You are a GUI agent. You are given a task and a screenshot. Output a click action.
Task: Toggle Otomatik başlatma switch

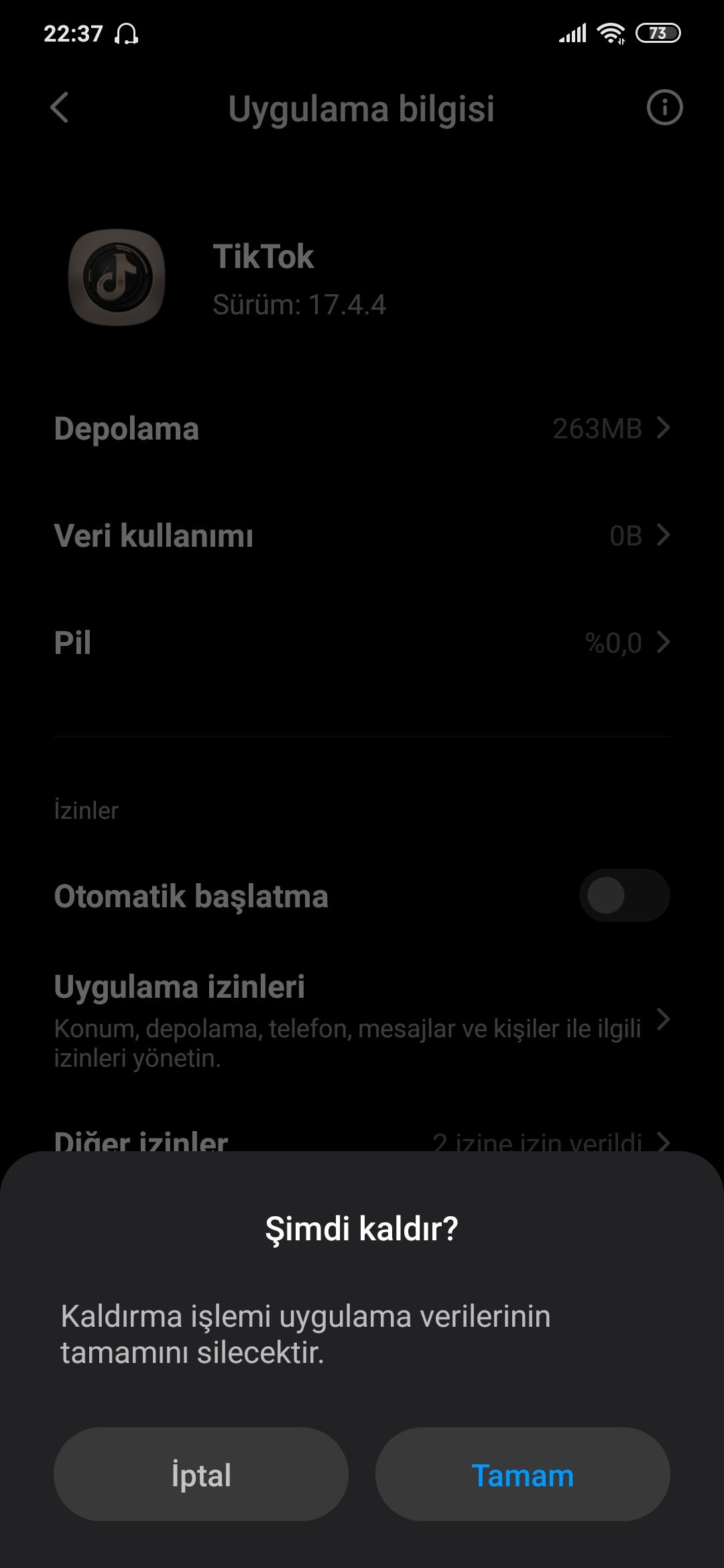click(x=623, y=895)
